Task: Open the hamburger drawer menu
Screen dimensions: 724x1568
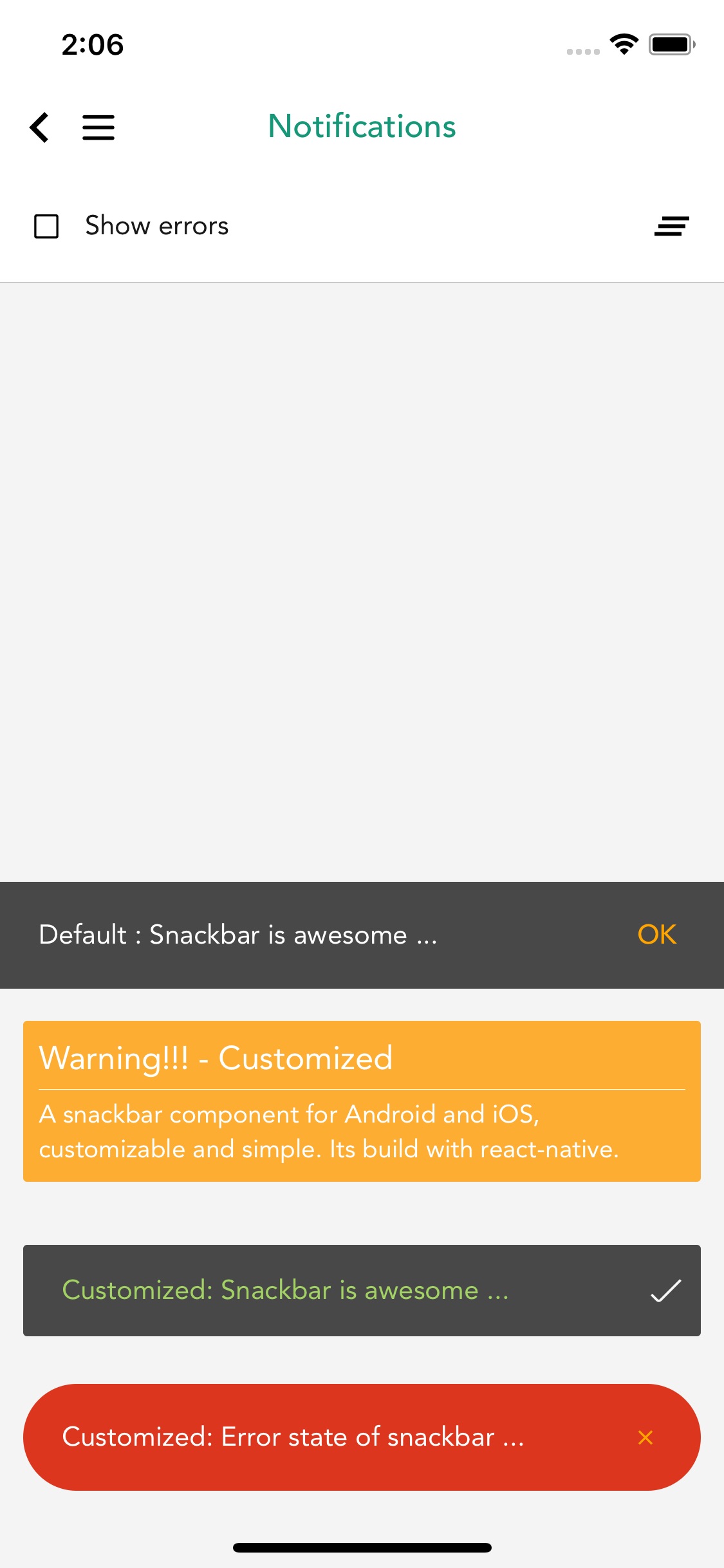Action: tap(98, 127)
